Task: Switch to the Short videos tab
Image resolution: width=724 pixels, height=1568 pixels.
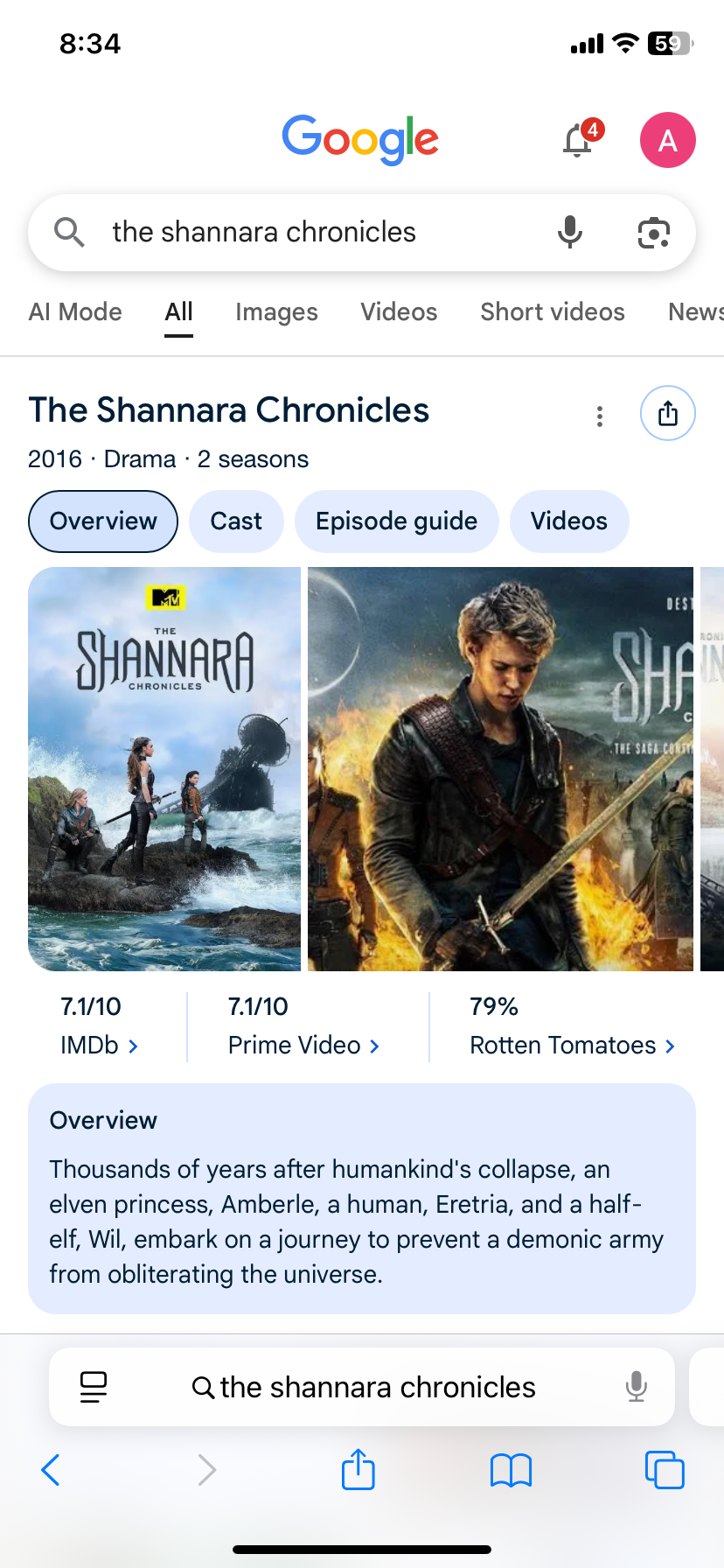Action: 553,312
